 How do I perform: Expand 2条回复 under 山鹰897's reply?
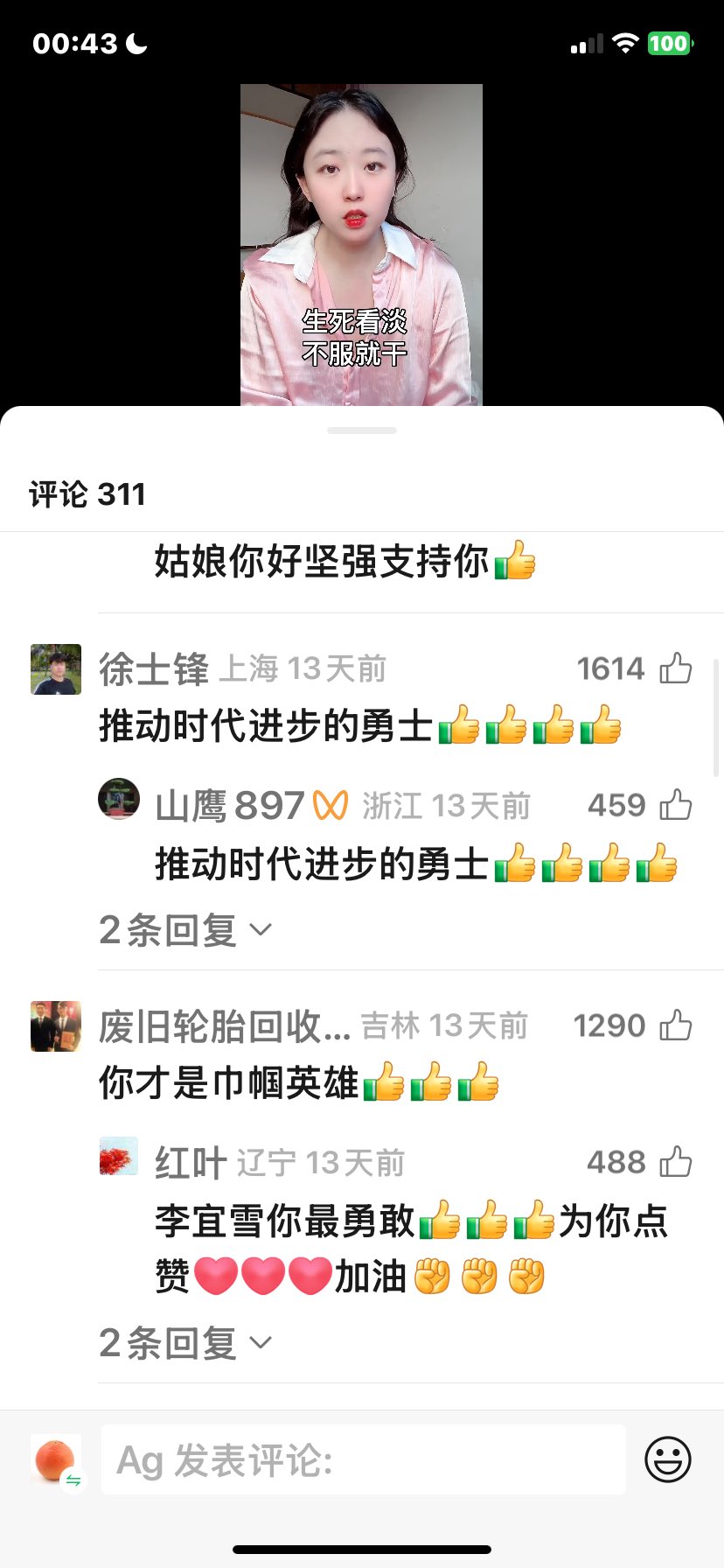tap(185, 929)
